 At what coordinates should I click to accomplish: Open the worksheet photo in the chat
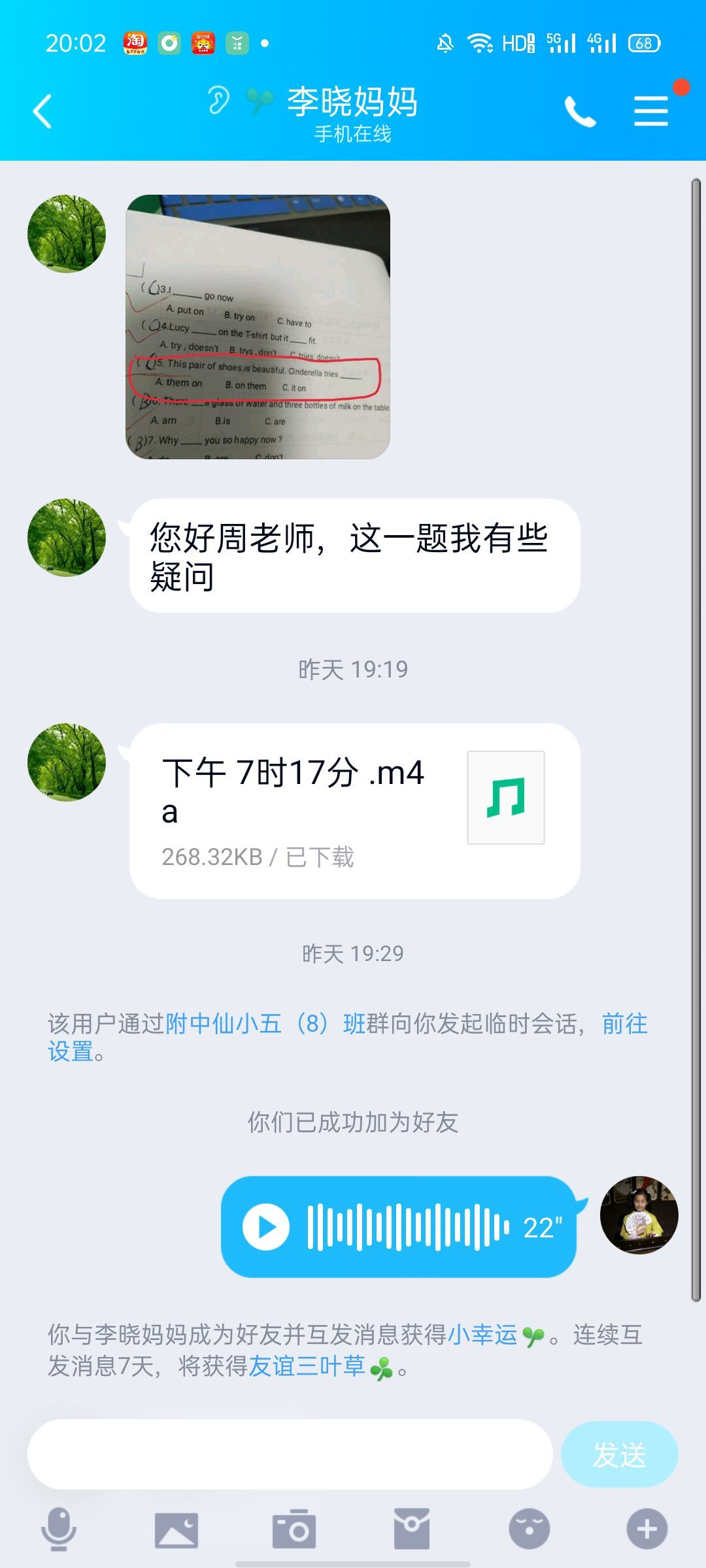click(x=258, y=327)
